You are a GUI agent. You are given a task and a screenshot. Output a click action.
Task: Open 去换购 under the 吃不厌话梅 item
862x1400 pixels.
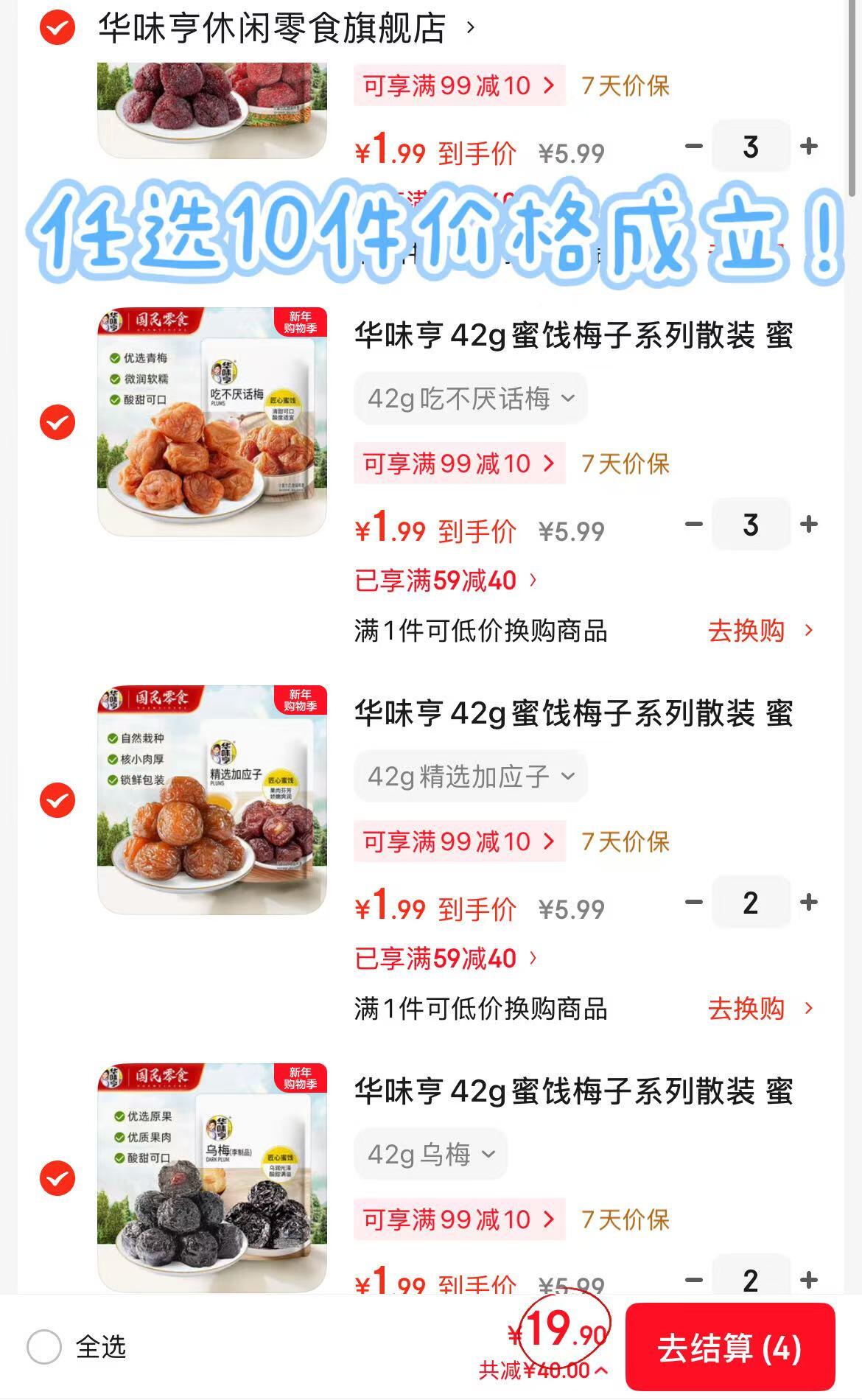pos(760,631)
